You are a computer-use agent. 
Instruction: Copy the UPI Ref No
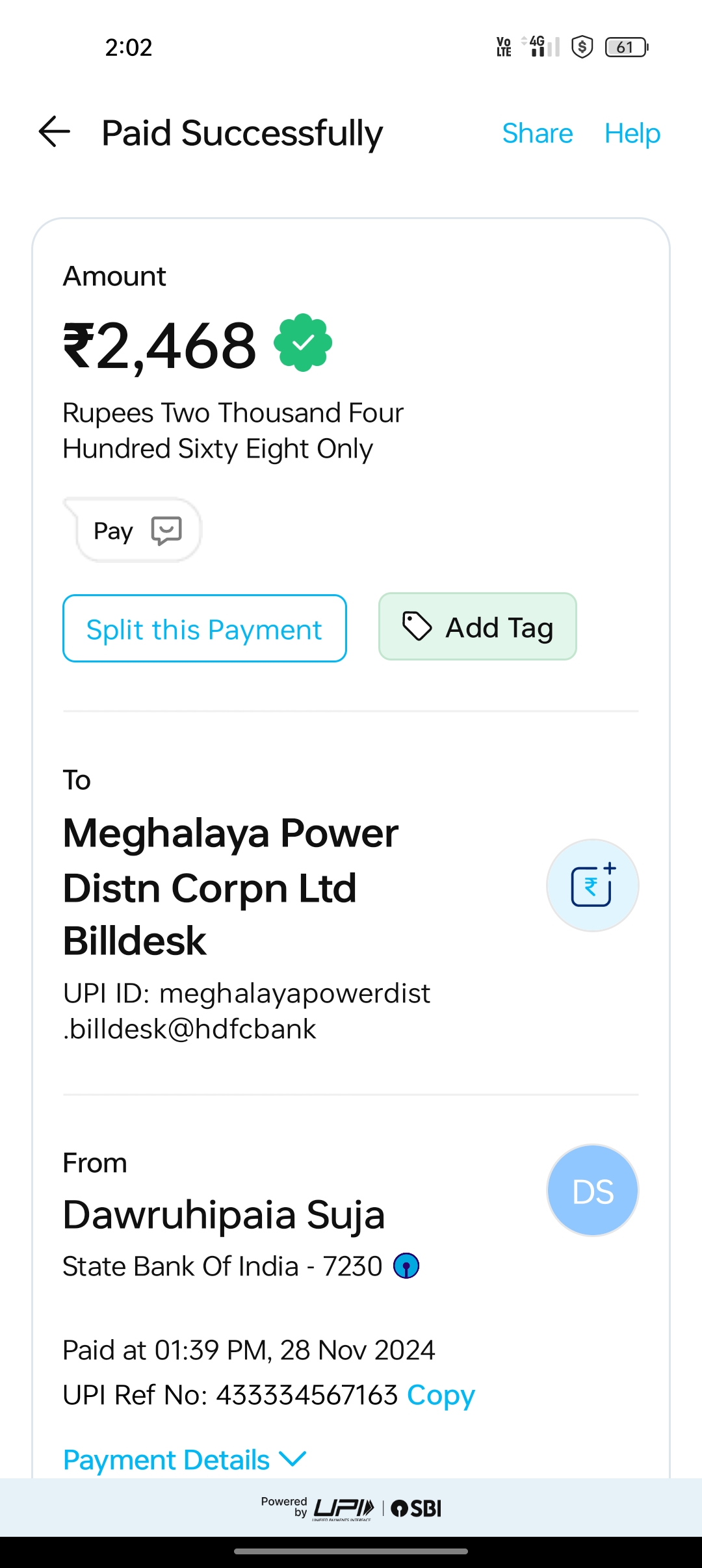coord(441,1395)
